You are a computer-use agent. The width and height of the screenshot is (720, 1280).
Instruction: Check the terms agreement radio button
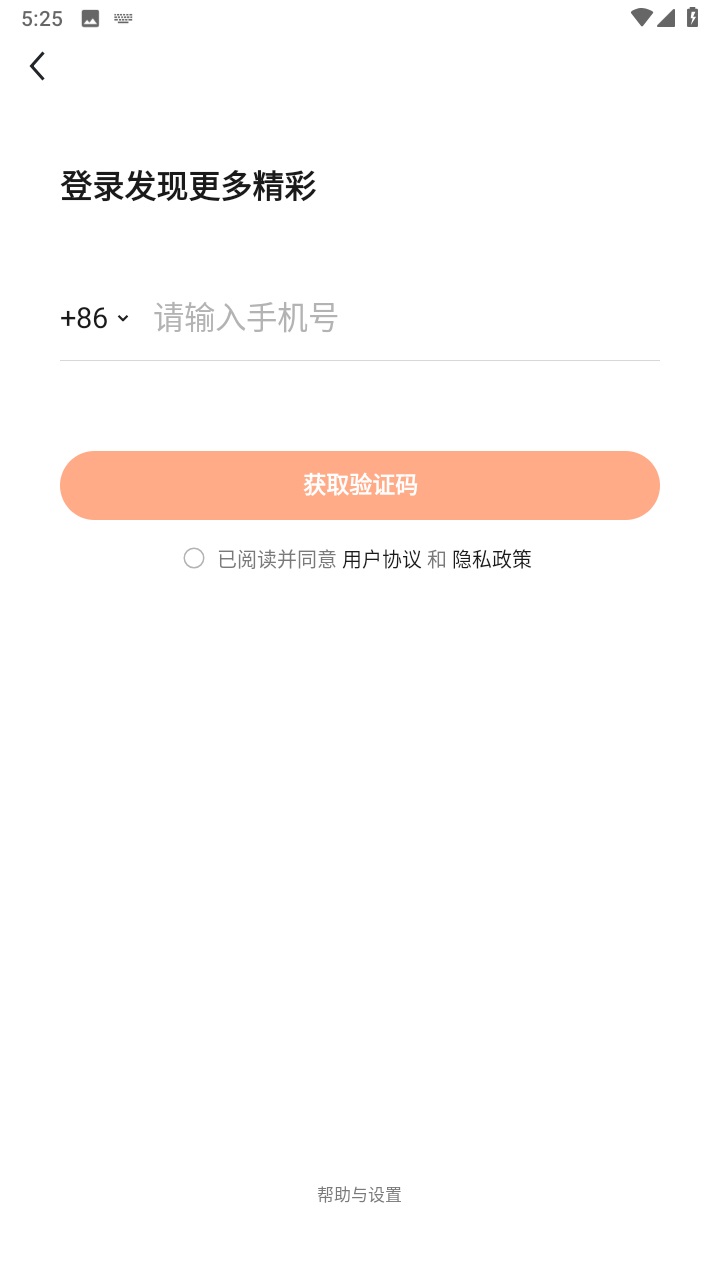194,558
